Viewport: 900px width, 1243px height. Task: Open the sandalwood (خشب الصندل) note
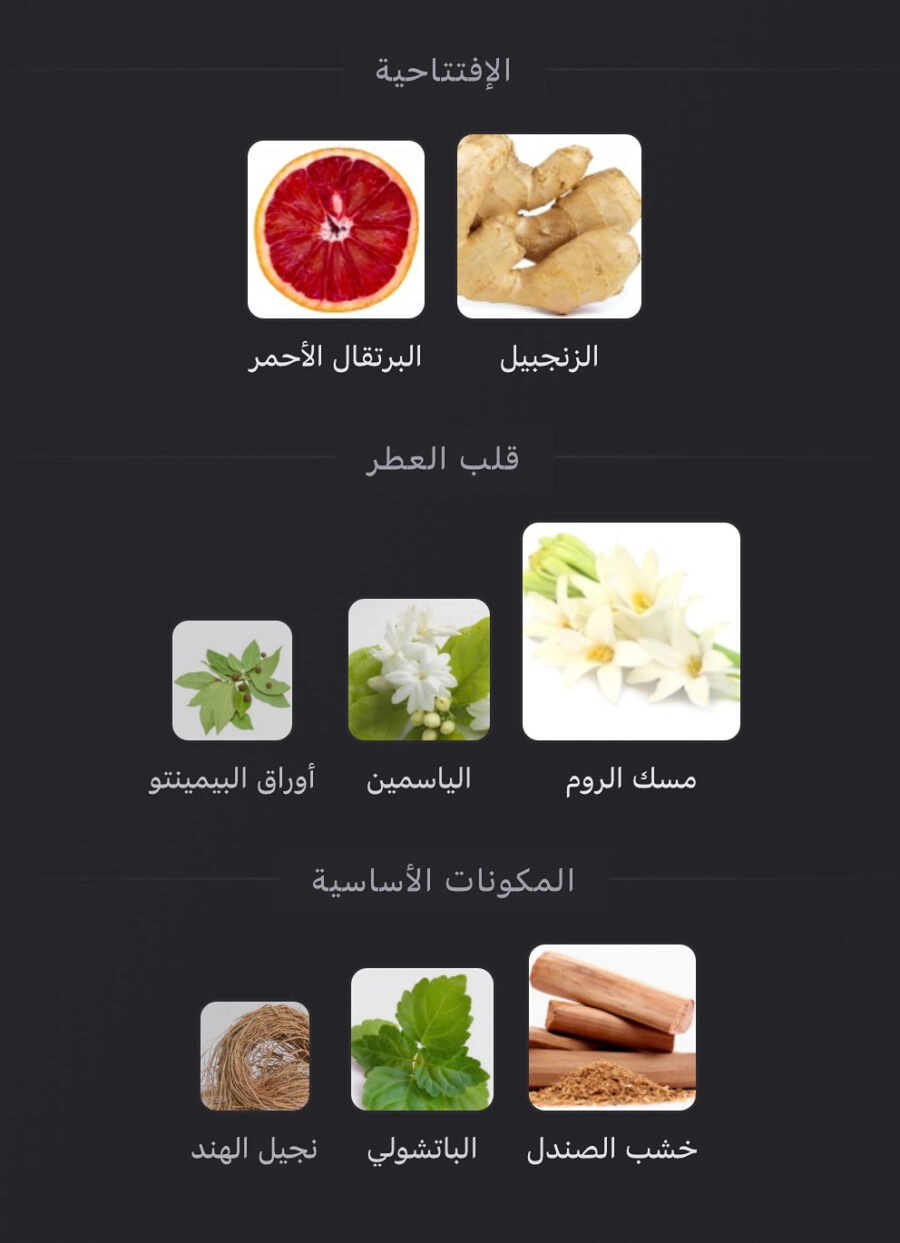612,1027
